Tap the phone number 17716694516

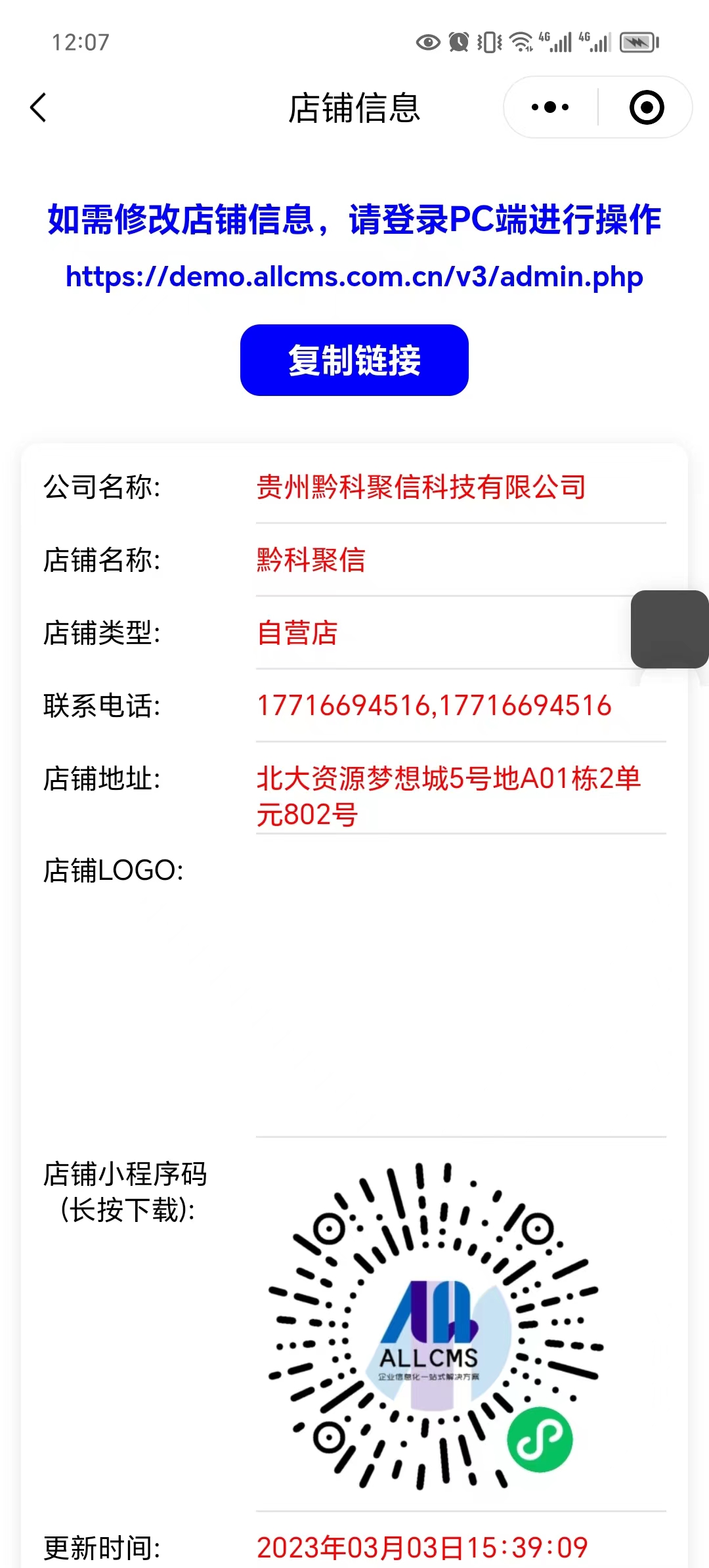tap(433, 705)
